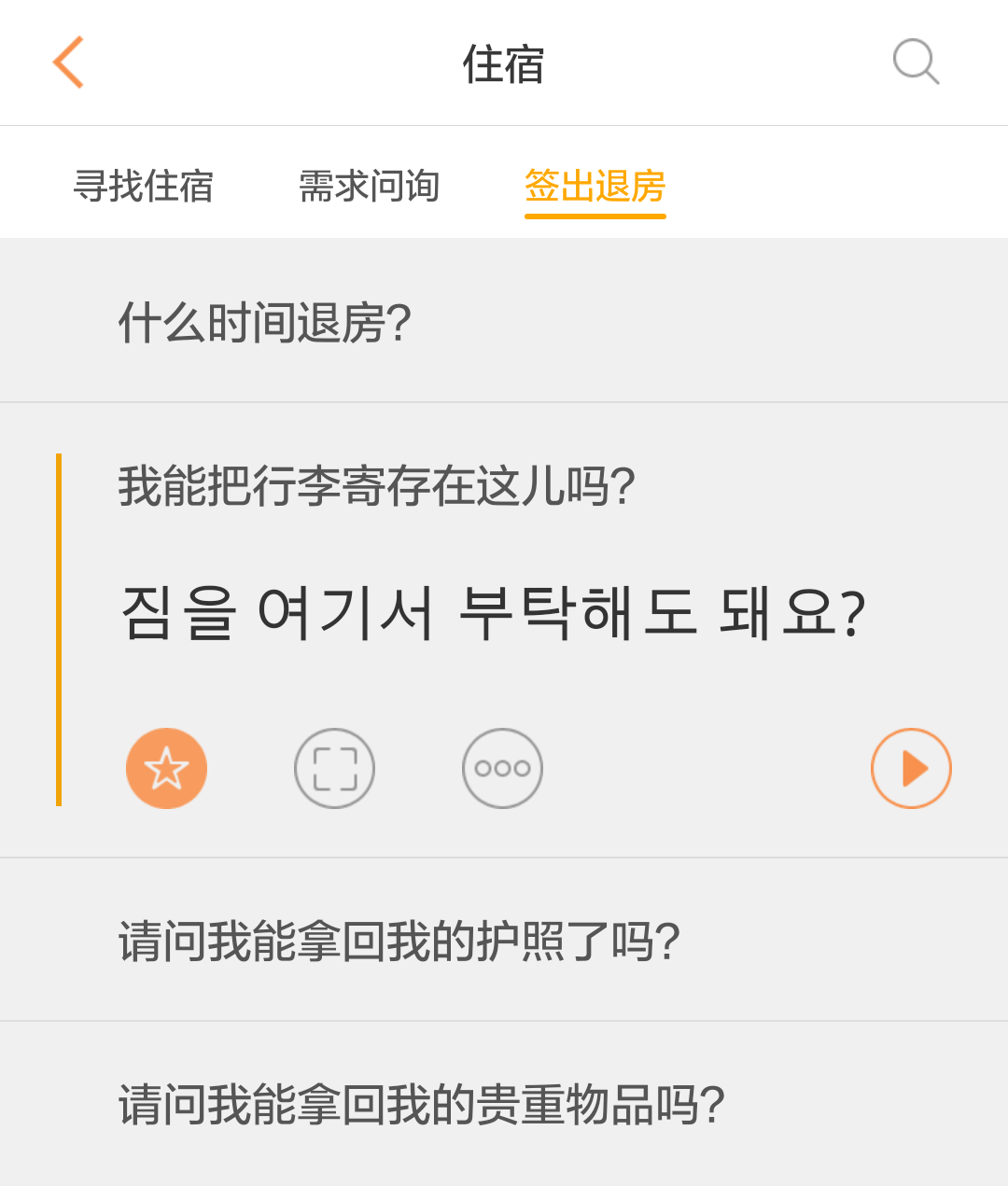Select the 签出退房 tab
1008x1186 pixels.
(x=595, y=186)
